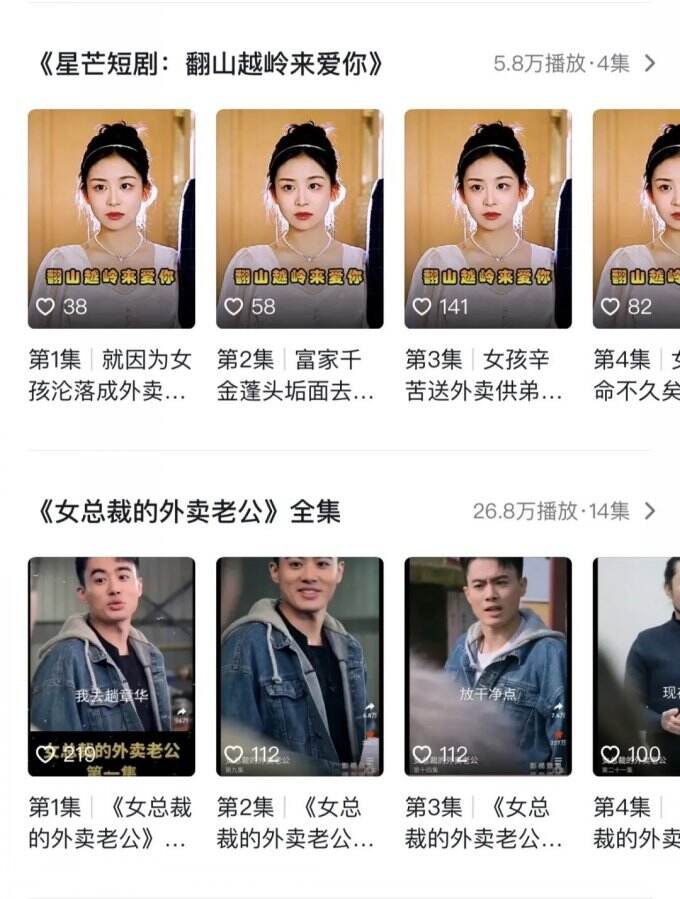
Task: Expand 女总裁的外卖老公 14-episode list
Action: [x=565, y=511]
